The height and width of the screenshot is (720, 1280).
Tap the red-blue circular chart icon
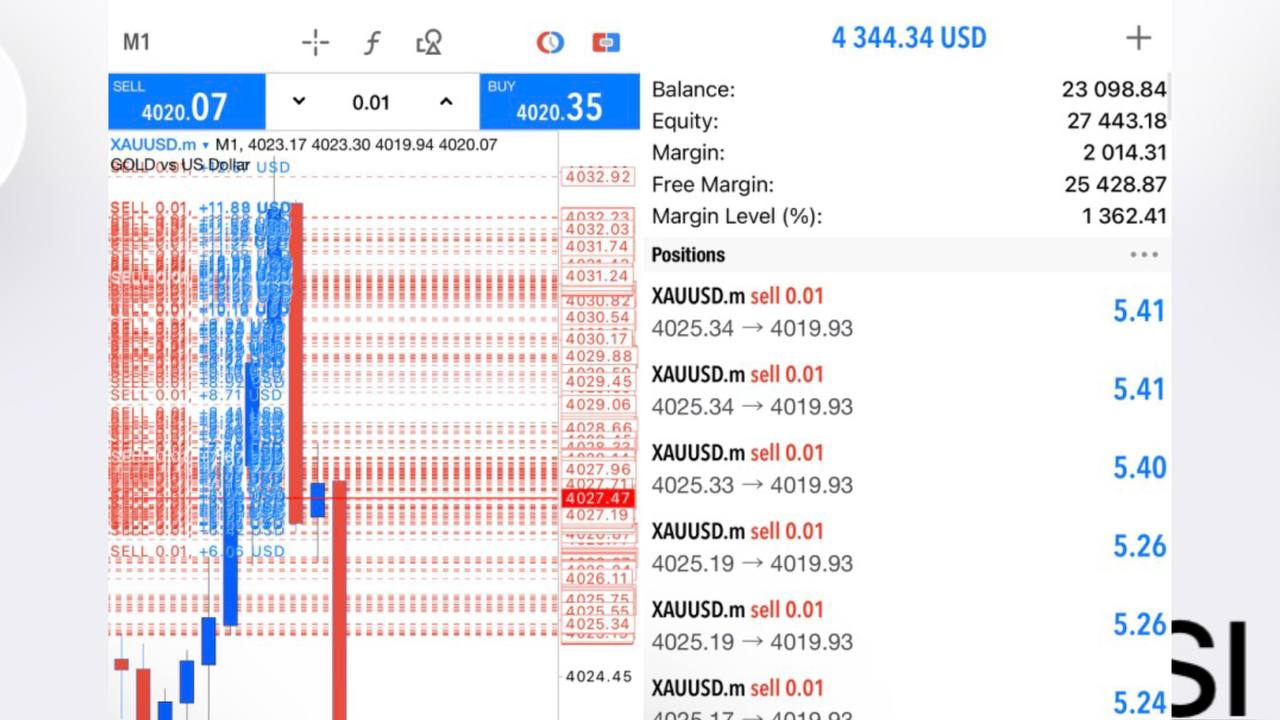click(550, 42)
